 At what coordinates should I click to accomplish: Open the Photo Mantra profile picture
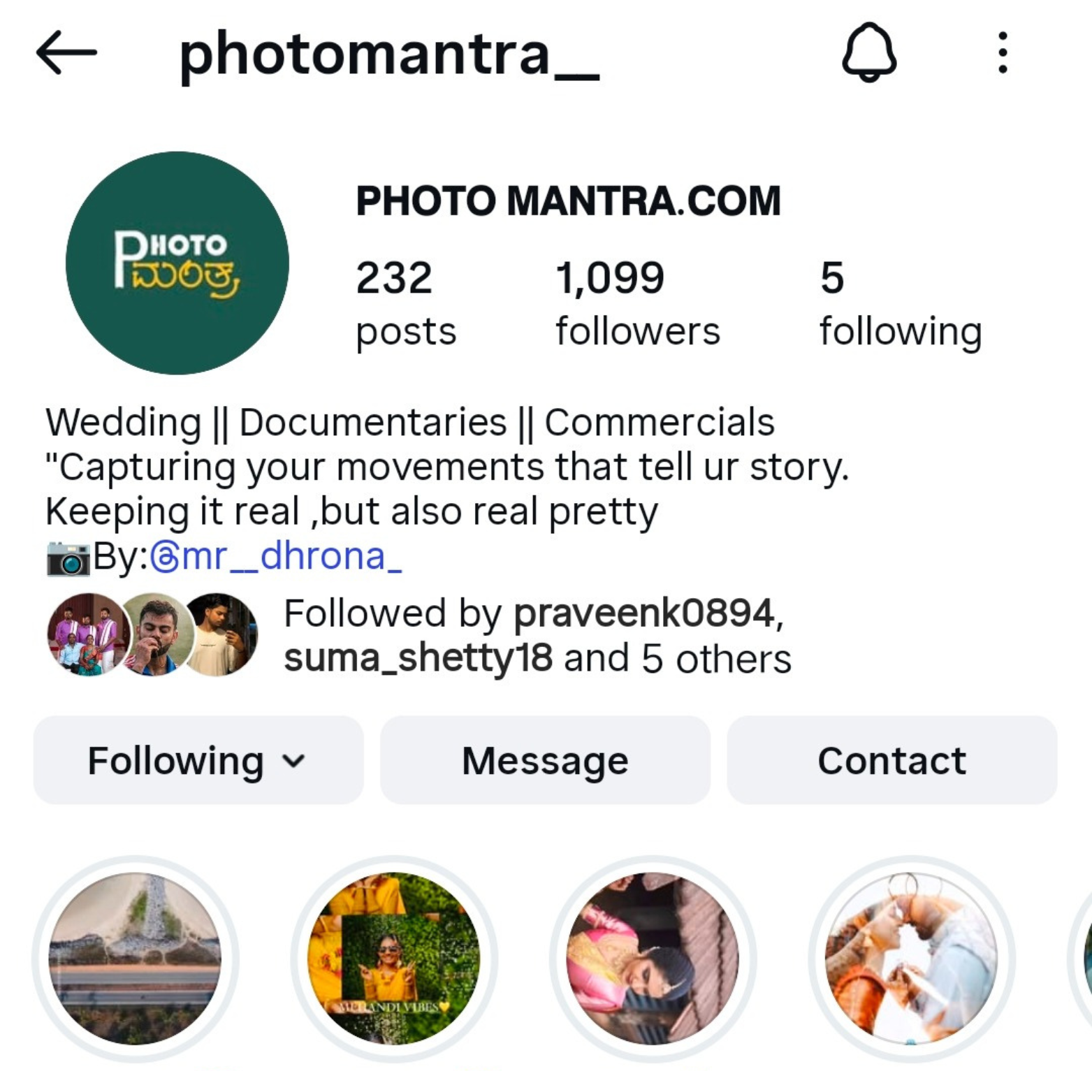pyautogui.click(x=177, y=263)
